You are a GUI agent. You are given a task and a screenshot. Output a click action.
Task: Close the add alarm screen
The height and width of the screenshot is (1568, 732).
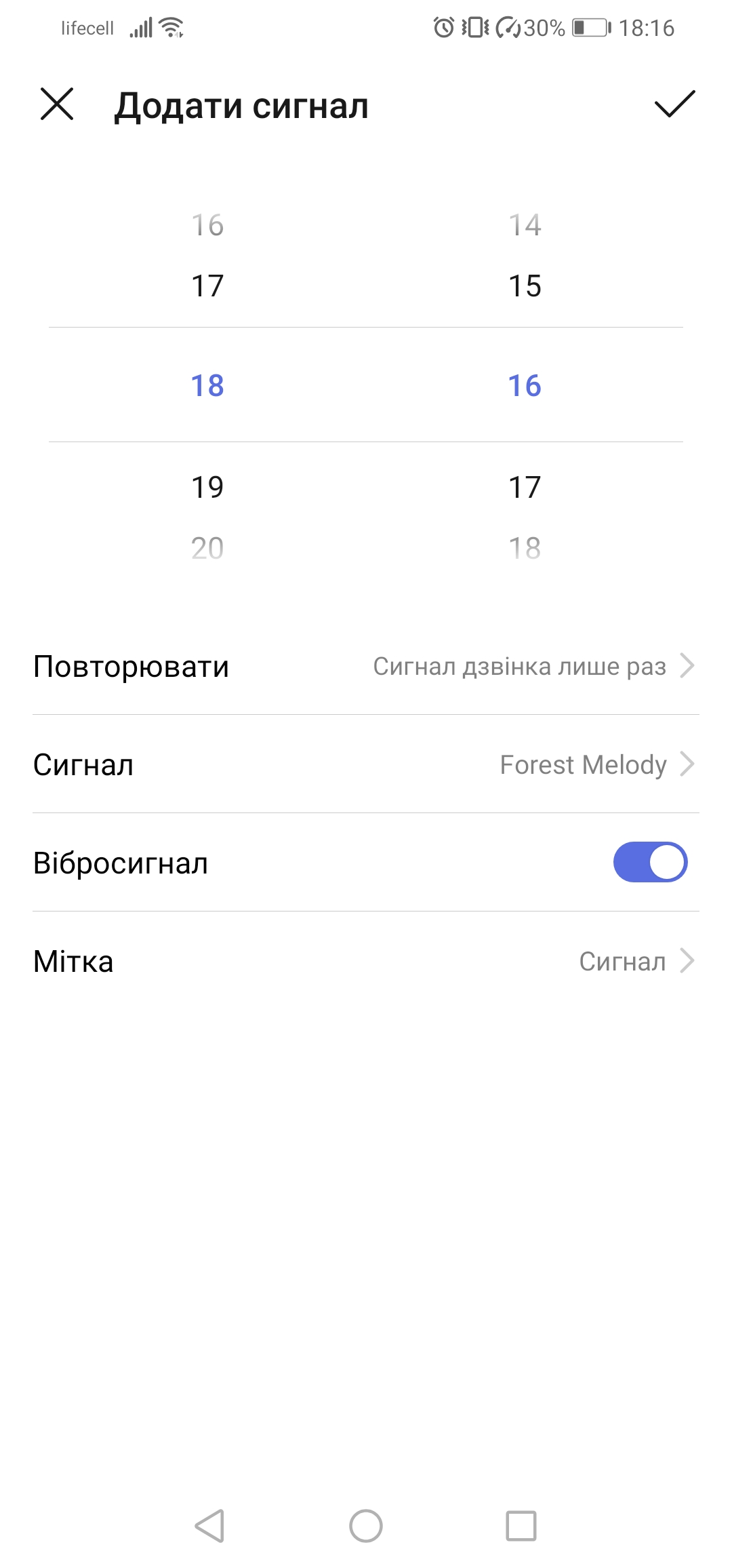57,104
